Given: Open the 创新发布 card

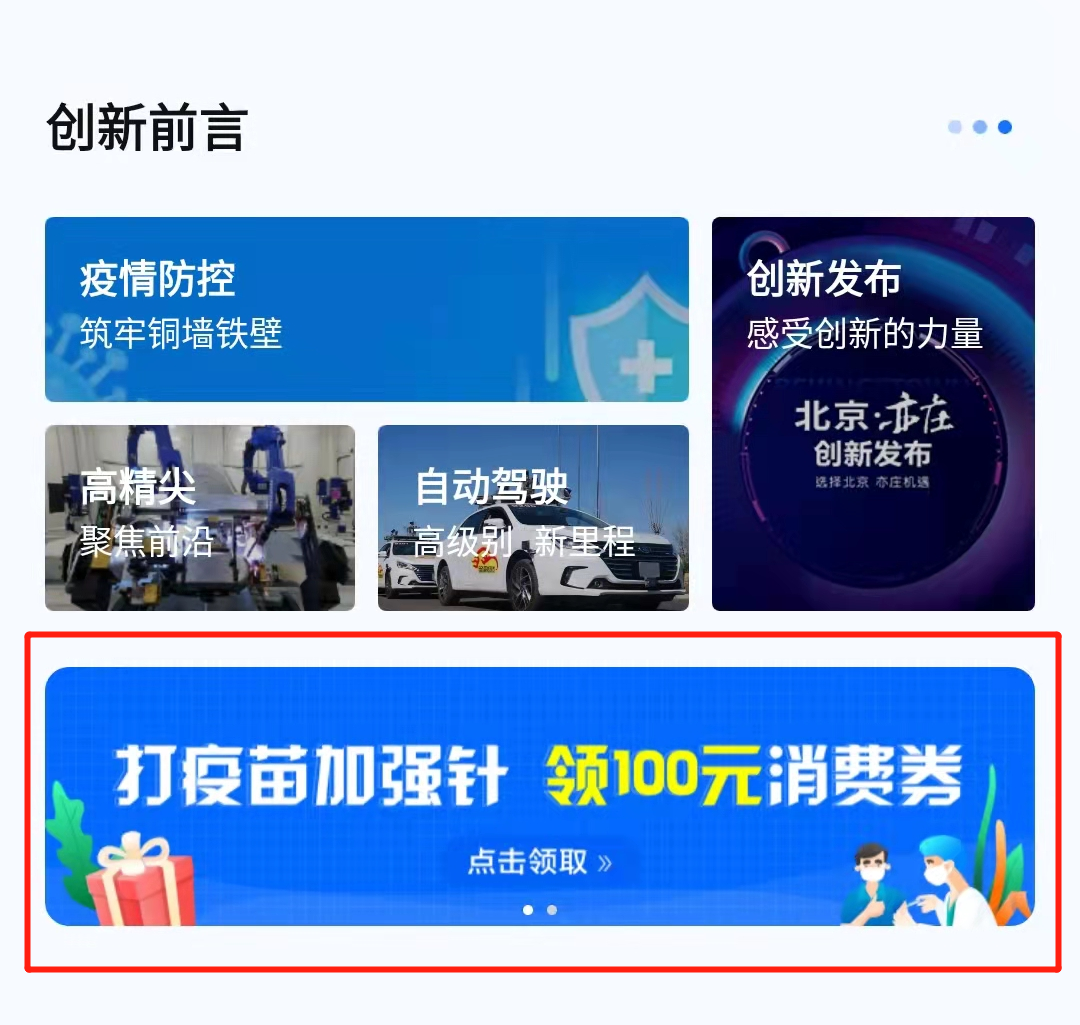Looking at the screenshot, I should click(x=873, y=413).
